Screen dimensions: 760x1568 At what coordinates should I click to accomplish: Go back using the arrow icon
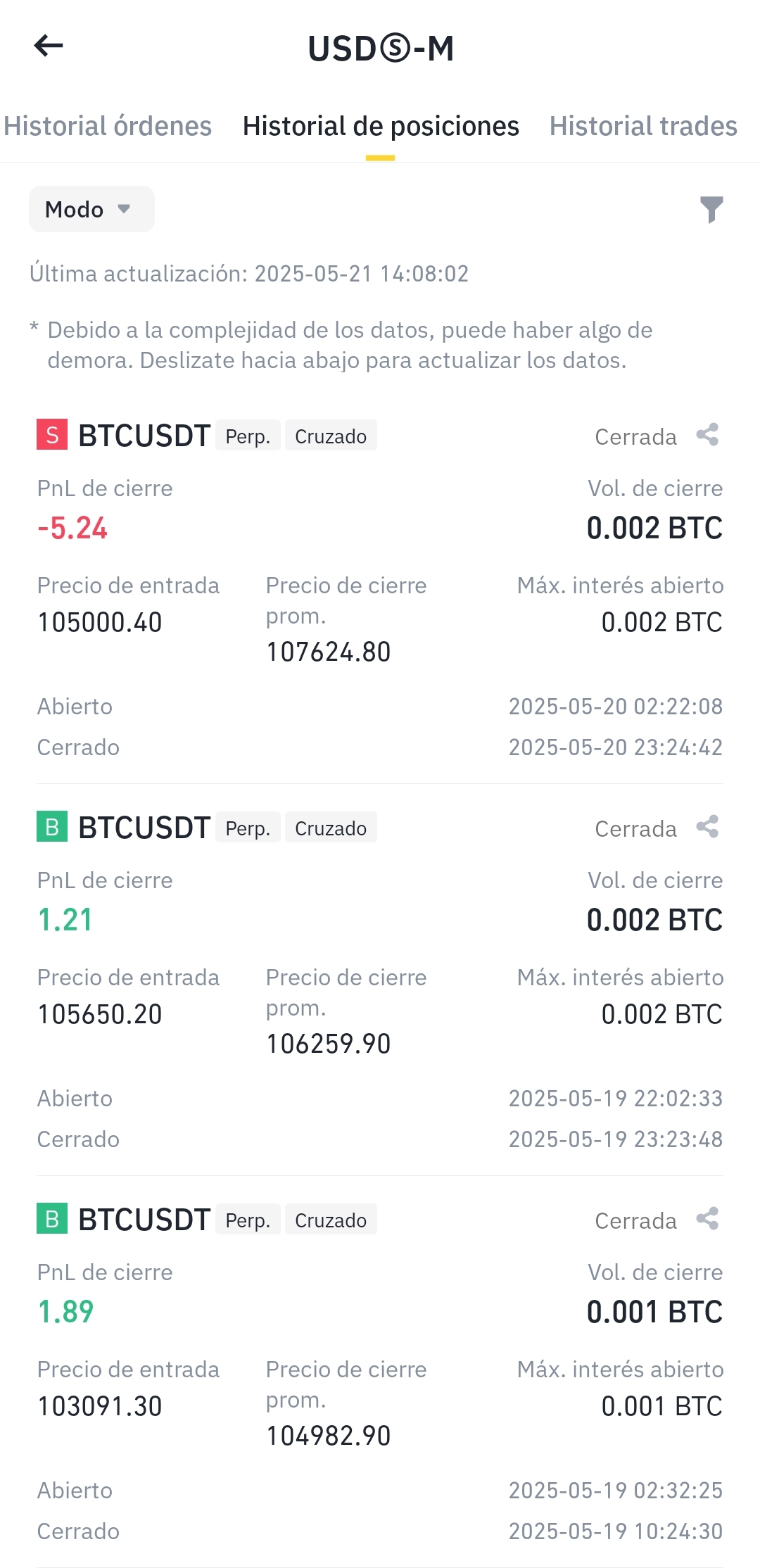click(49, 46)
